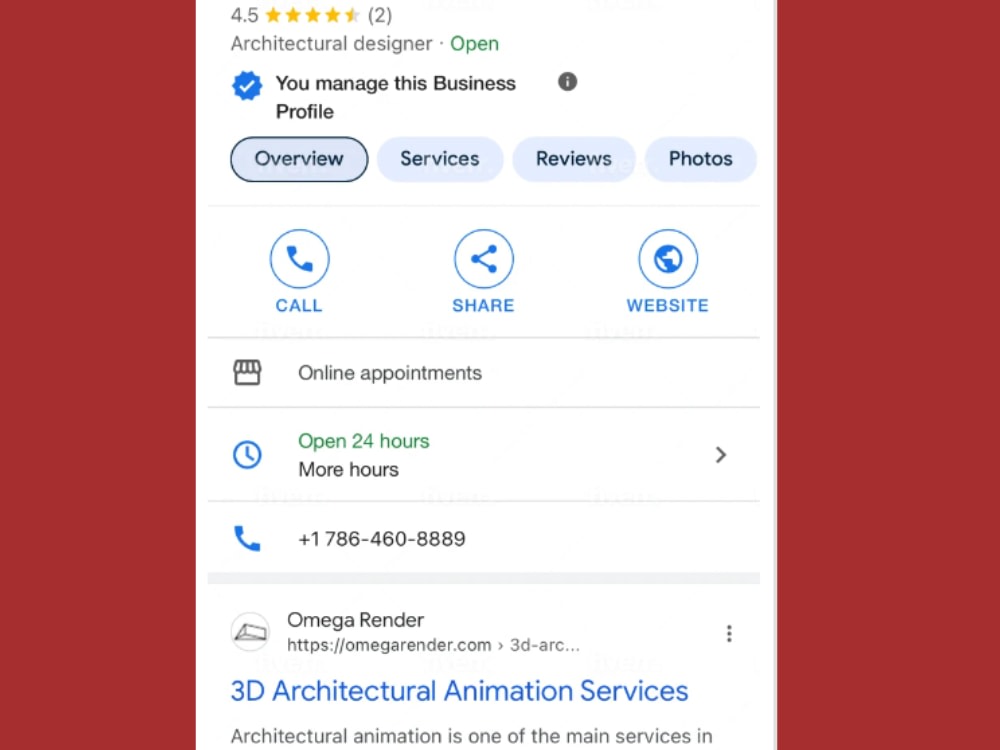Screen dimensions: 1000x750
Task: Tap the info icon beside Business Profile
Action: coord(568,82)
